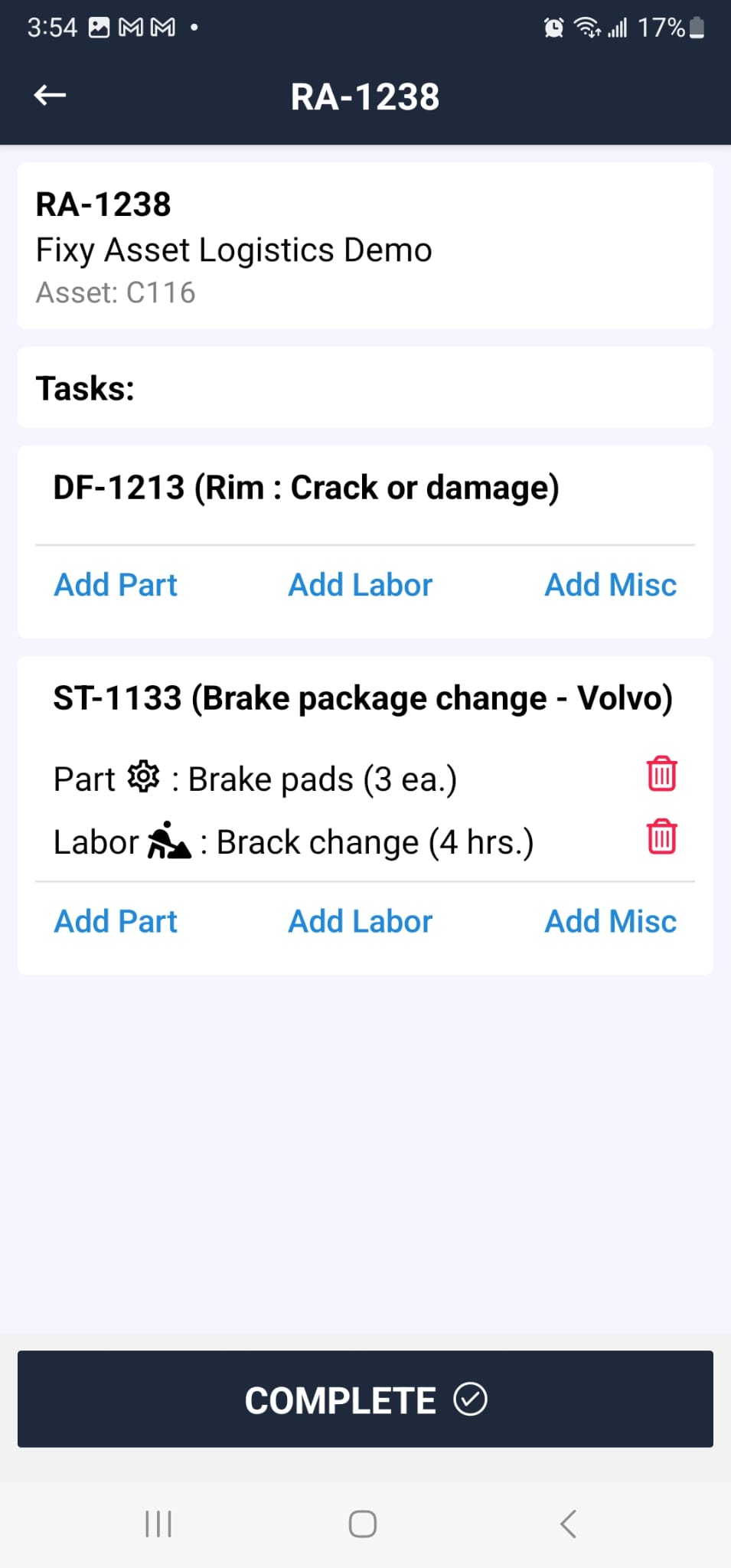This screenshot has height=1568, width=731.
Task: Add Misc to task ST-1133
Action: coord(610,921)
